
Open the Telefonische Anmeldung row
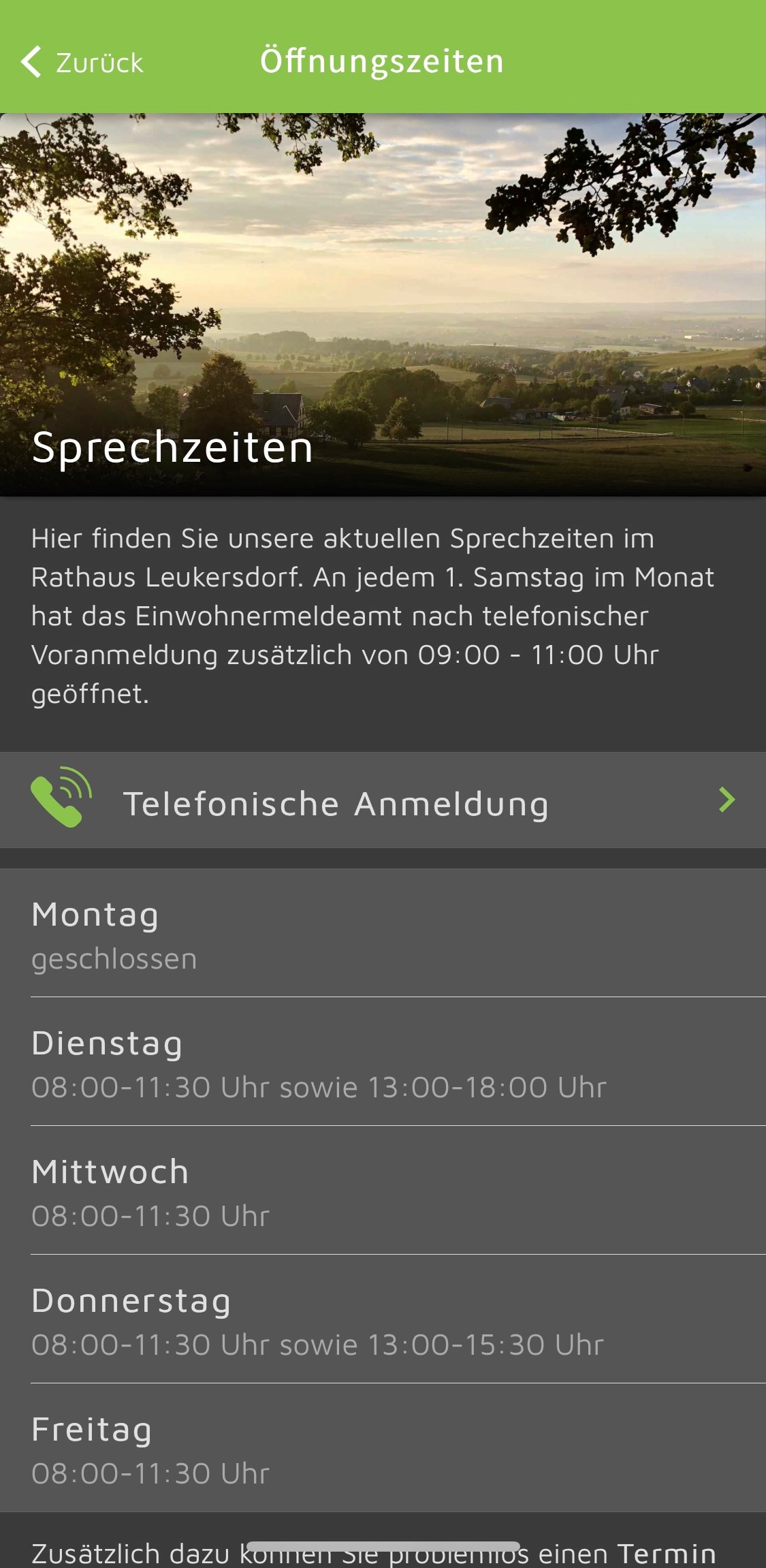pos(383,800)
